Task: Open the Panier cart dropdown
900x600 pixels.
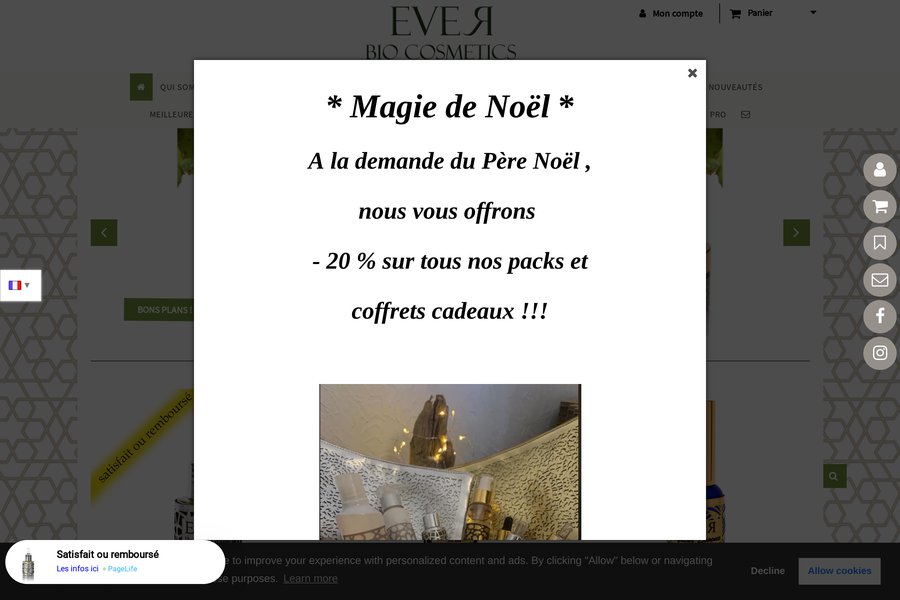Action: (x=772, y=13)
